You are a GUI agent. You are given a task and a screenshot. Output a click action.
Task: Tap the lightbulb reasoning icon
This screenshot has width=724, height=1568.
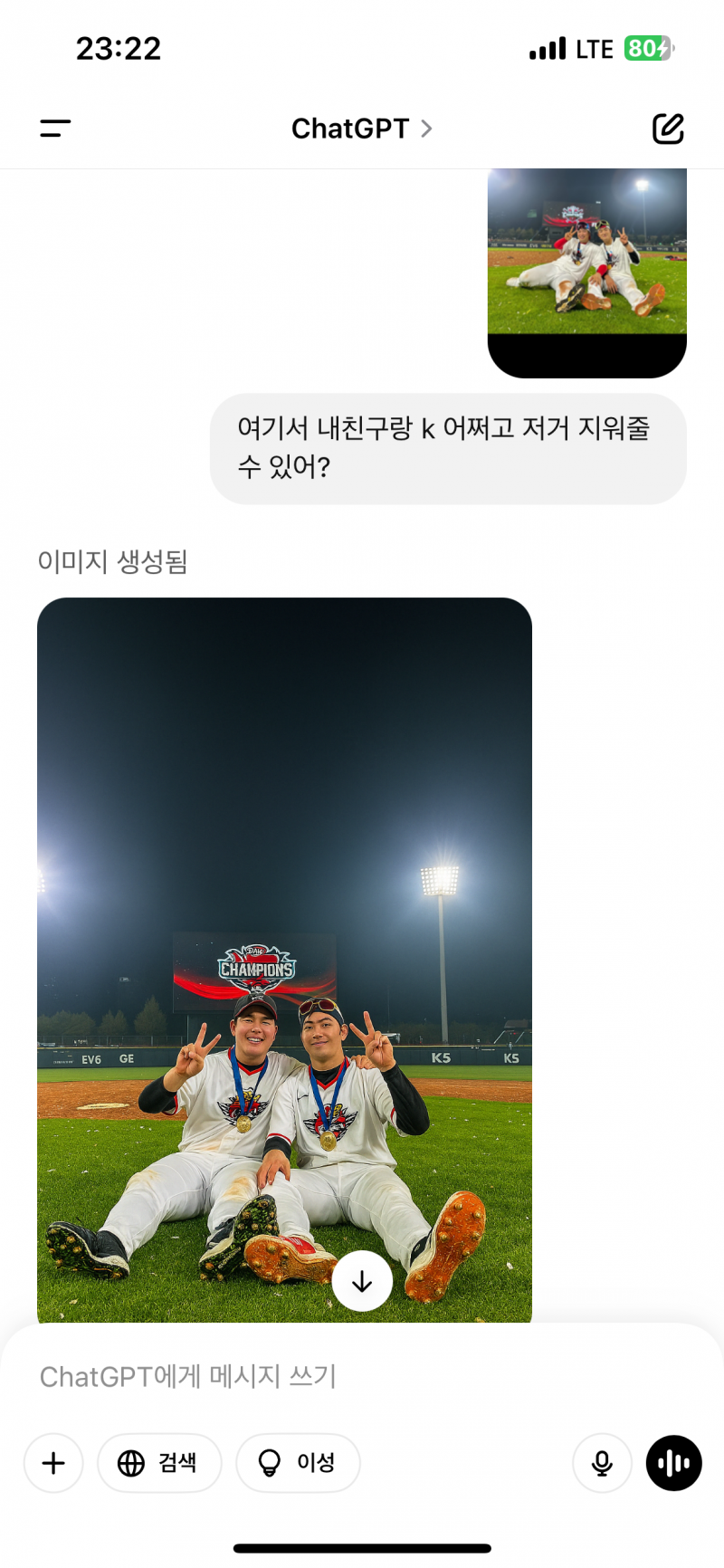(268, 1463)
